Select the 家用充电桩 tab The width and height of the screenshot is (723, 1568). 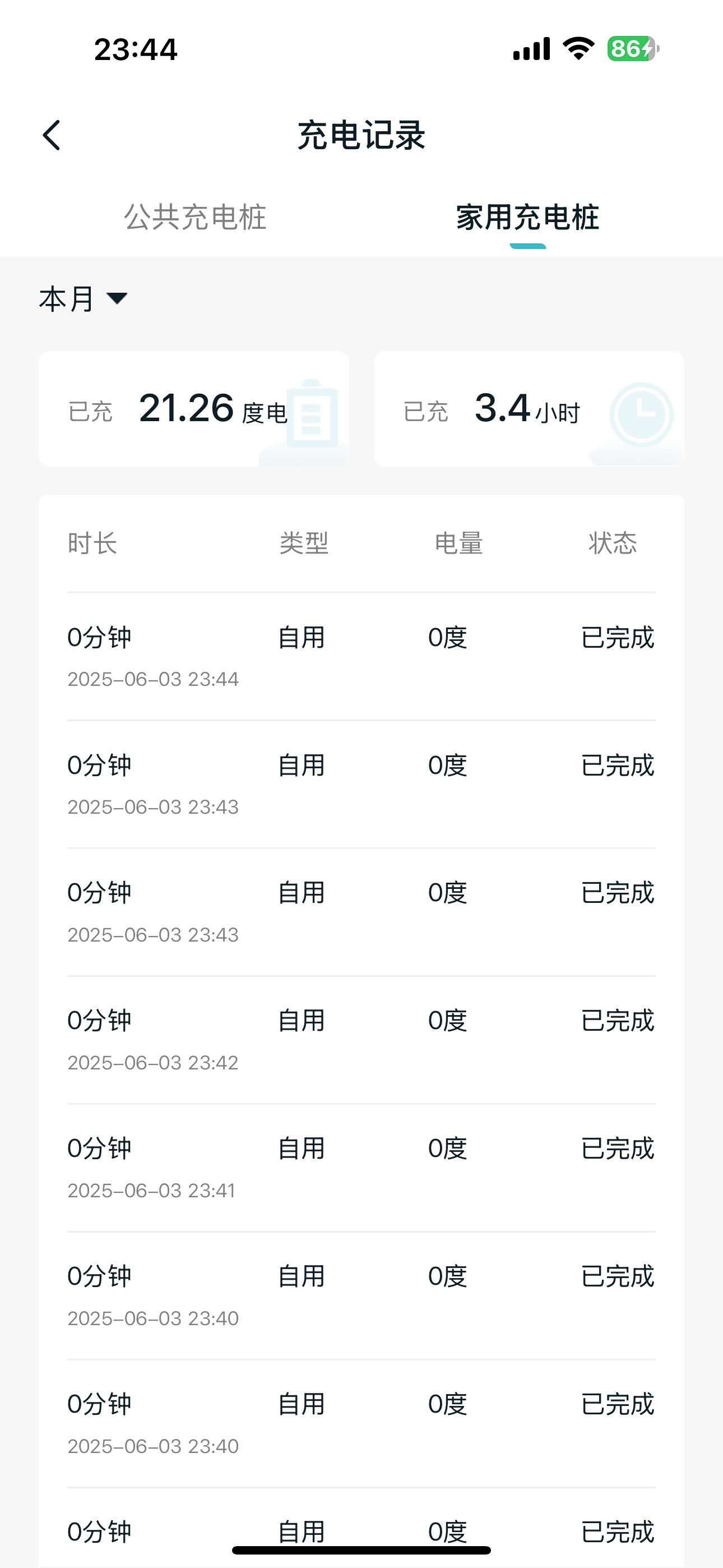point(527,217)
